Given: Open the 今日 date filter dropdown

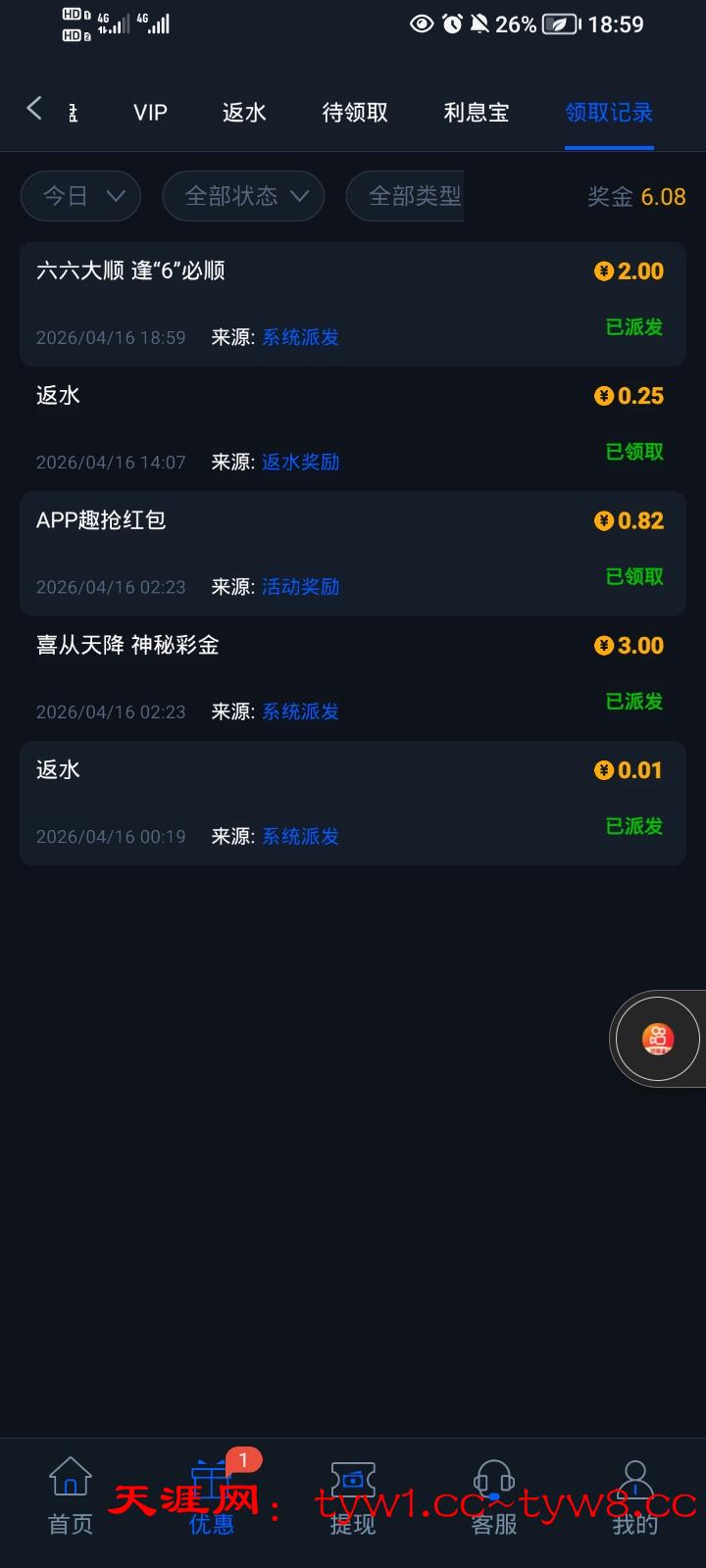Looking at the screenshot, I should coord(80,196).
